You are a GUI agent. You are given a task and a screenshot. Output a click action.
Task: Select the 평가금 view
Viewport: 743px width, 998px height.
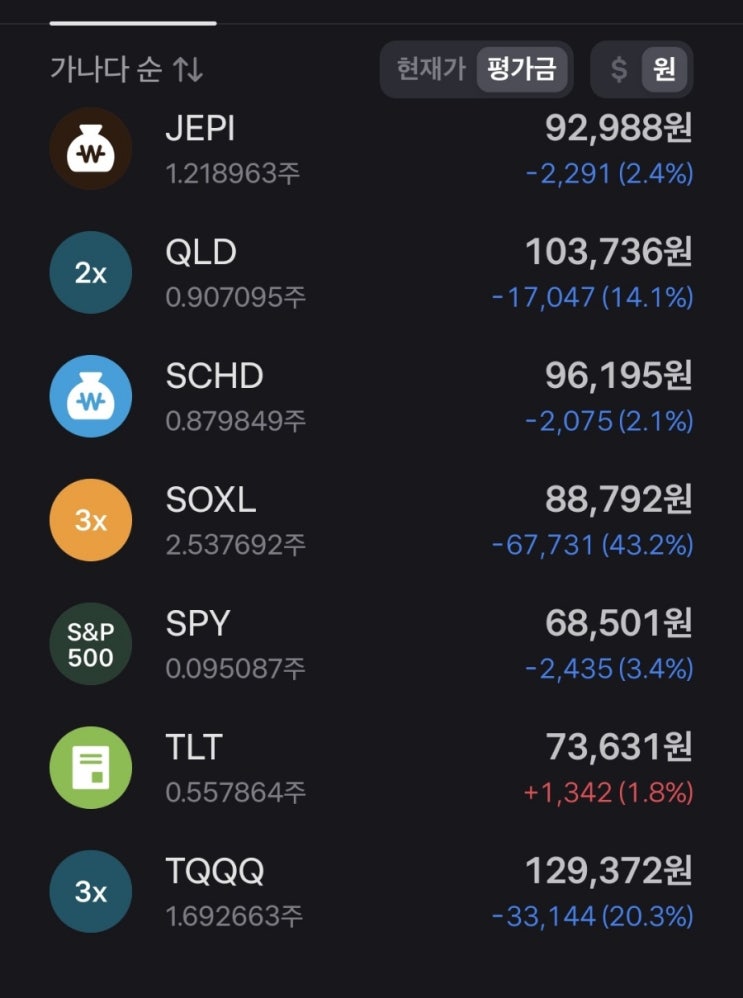point(521,69)
